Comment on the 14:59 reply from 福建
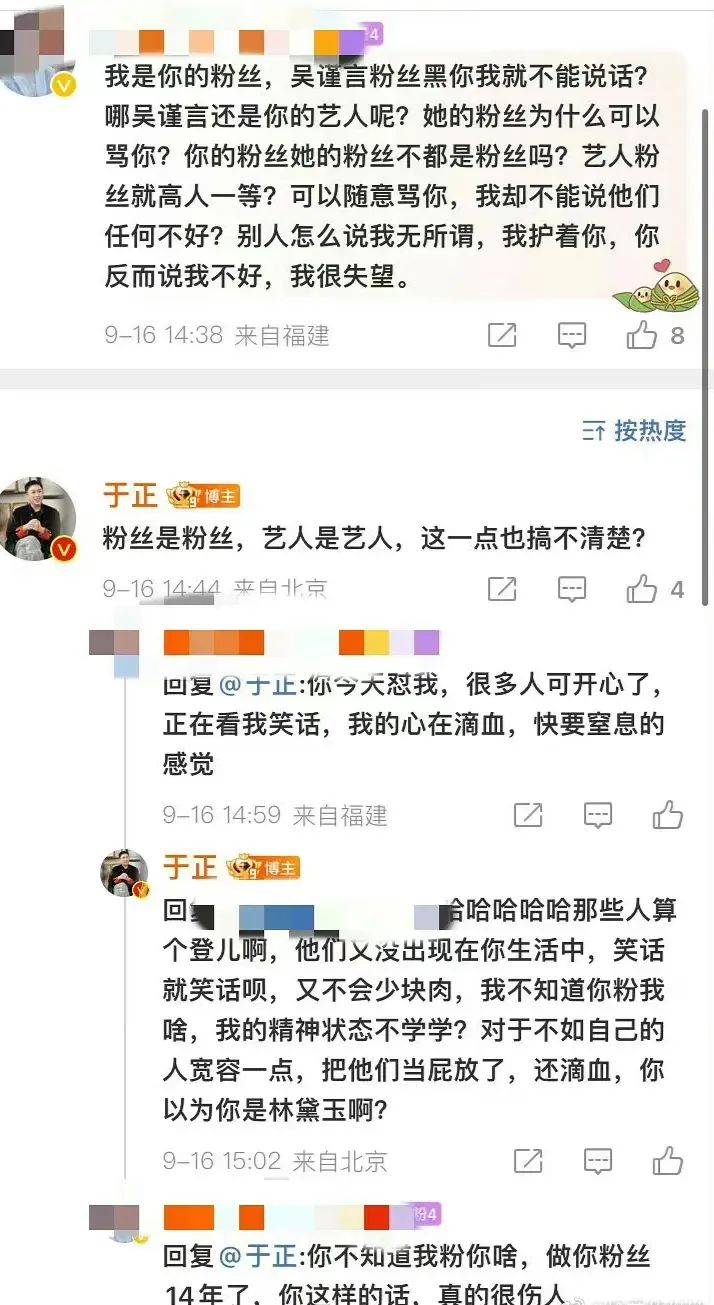Image resolution: width=714 pixels, height=1305 pixels. coord(598,815)
